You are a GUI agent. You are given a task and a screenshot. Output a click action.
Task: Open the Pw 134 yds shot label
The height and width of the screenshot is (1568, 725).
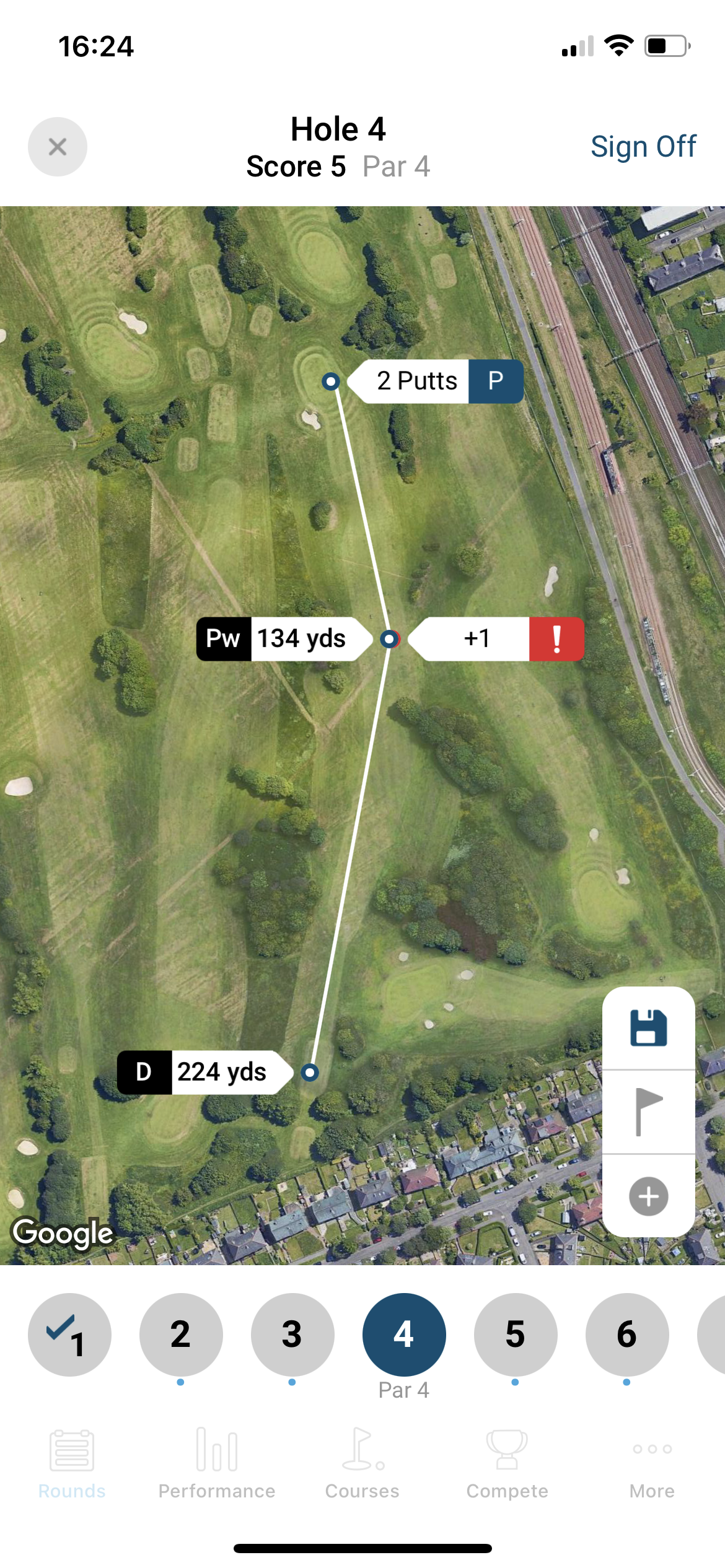(x=284, y=638)
